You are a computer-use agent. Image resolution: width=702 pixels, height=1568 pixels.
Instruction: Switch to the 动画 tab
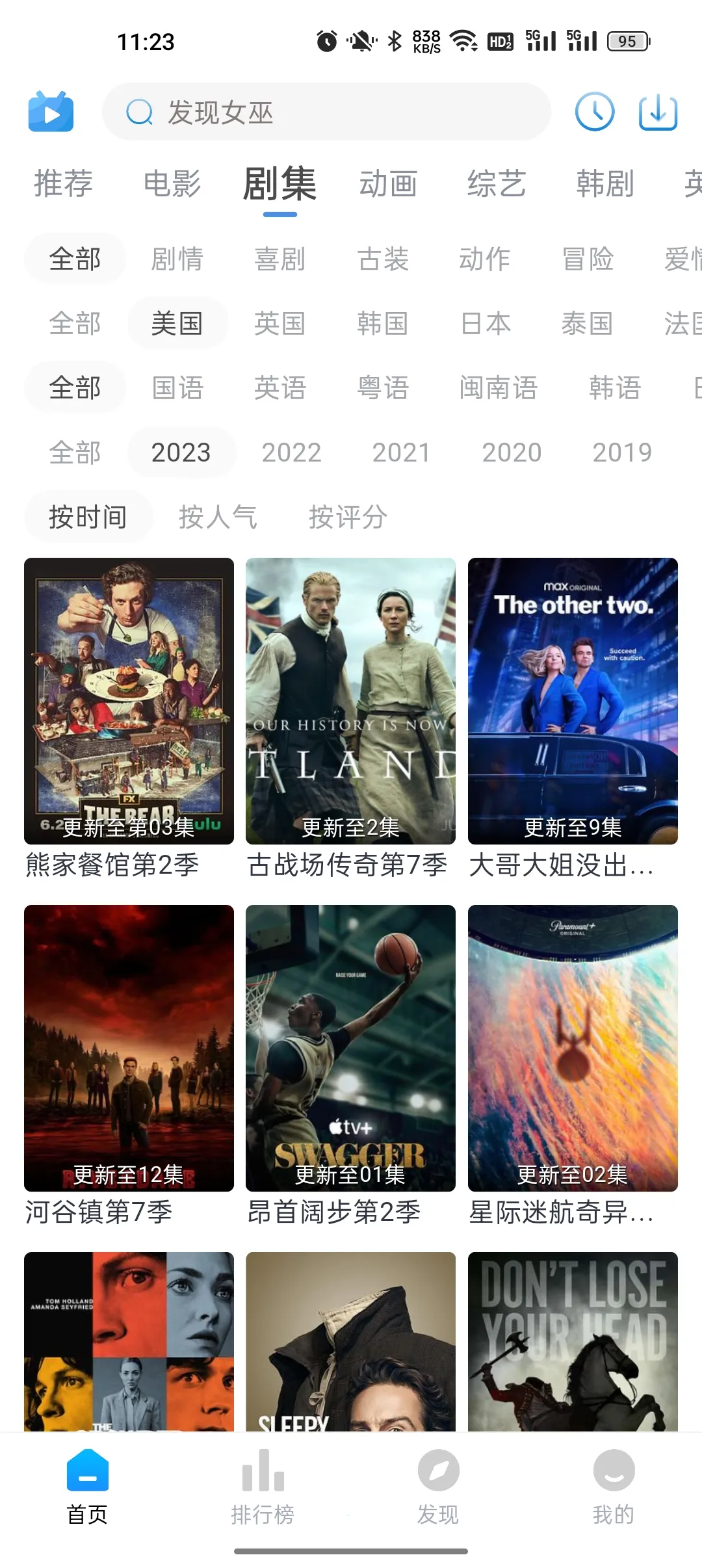coord(388,184)
